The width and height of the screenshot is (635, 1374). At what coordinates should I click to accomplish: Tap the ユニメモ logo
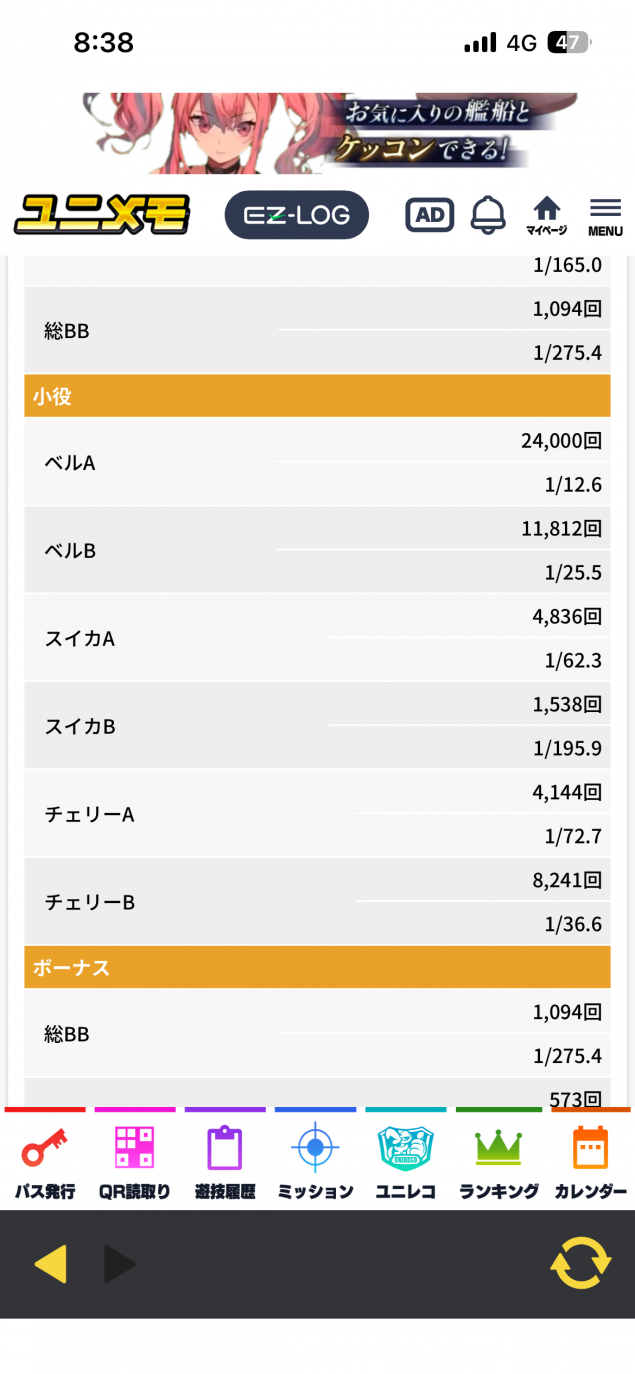tap(102, 215)
